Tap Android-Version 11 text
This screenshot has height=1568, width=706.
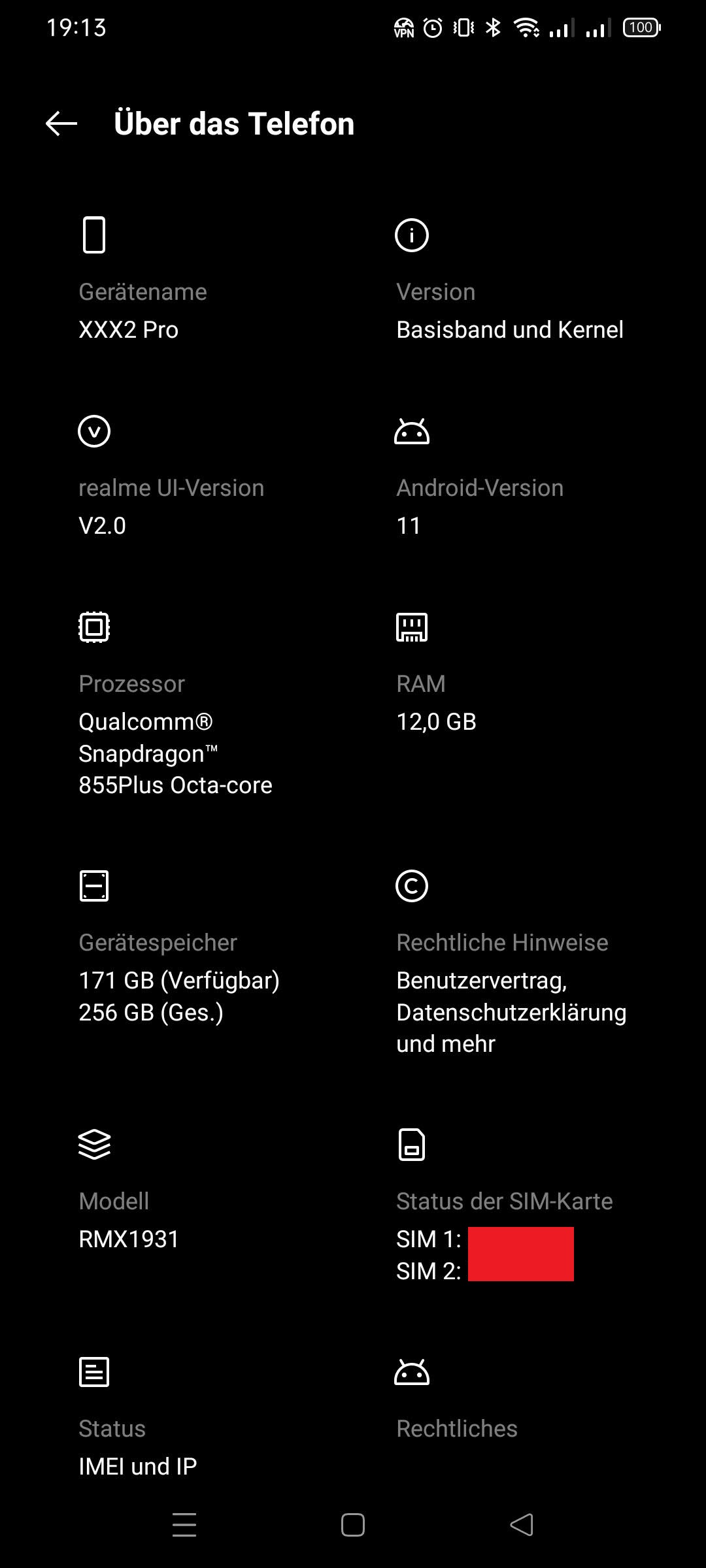409,526
